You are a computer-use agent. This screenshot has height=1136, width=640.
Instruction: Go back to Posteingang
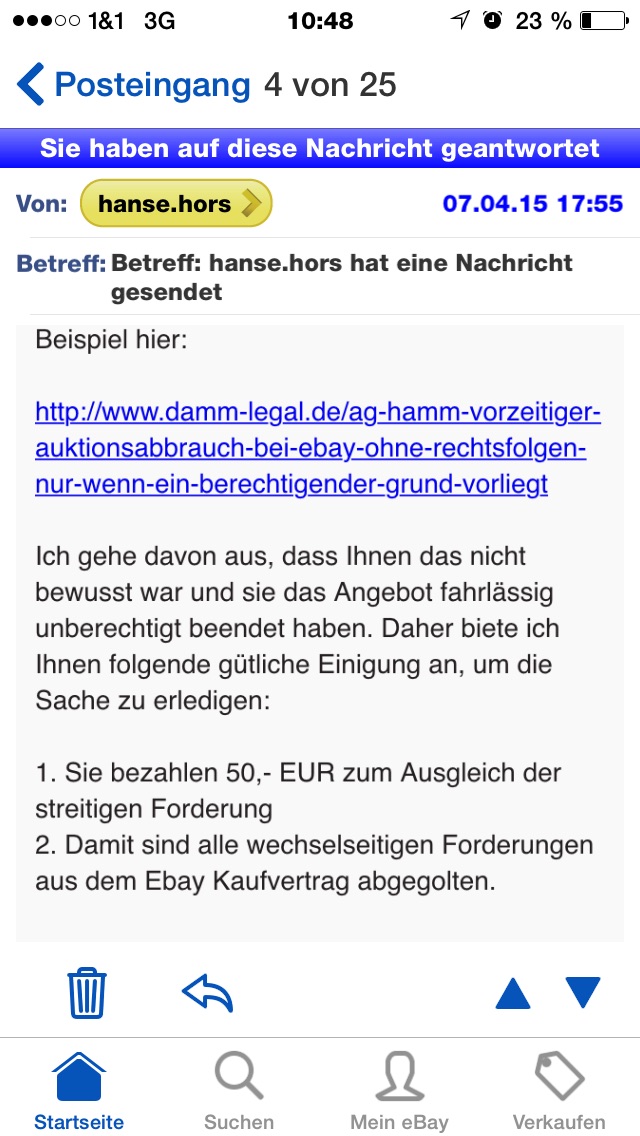coord(135,85)
